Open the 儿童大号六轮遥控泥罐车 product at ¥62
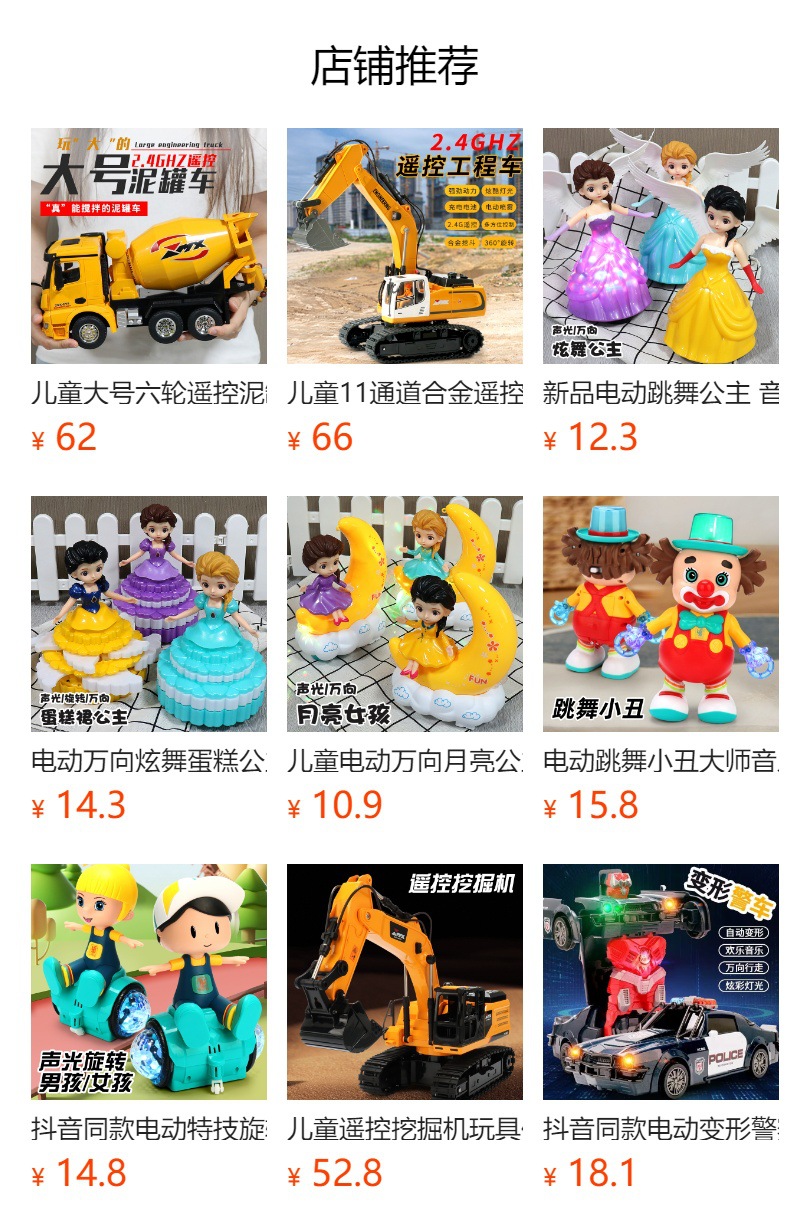Image resolution: width=790 pixels, height=1232 pixels. [149, 293]
